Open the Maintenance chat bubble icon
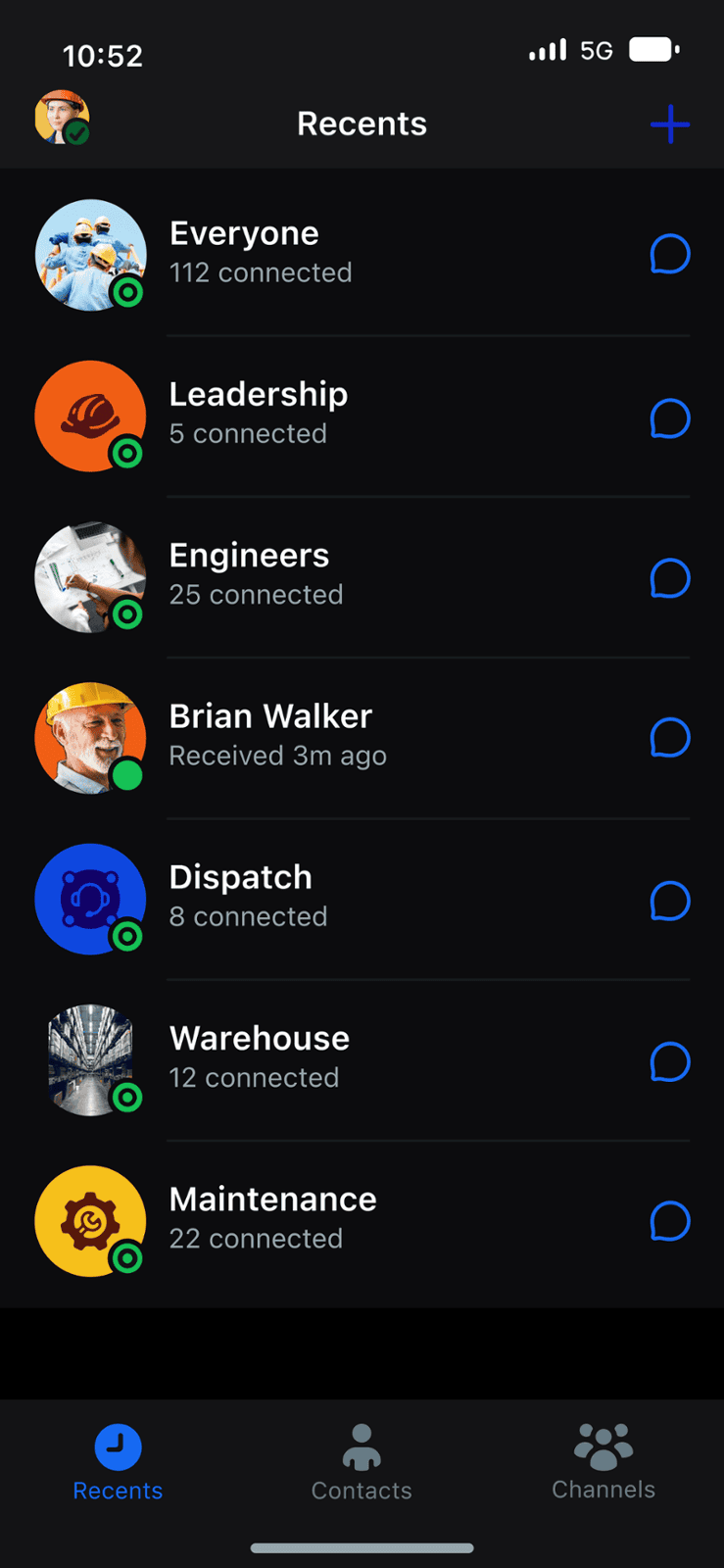 [x=670, y=1221]
